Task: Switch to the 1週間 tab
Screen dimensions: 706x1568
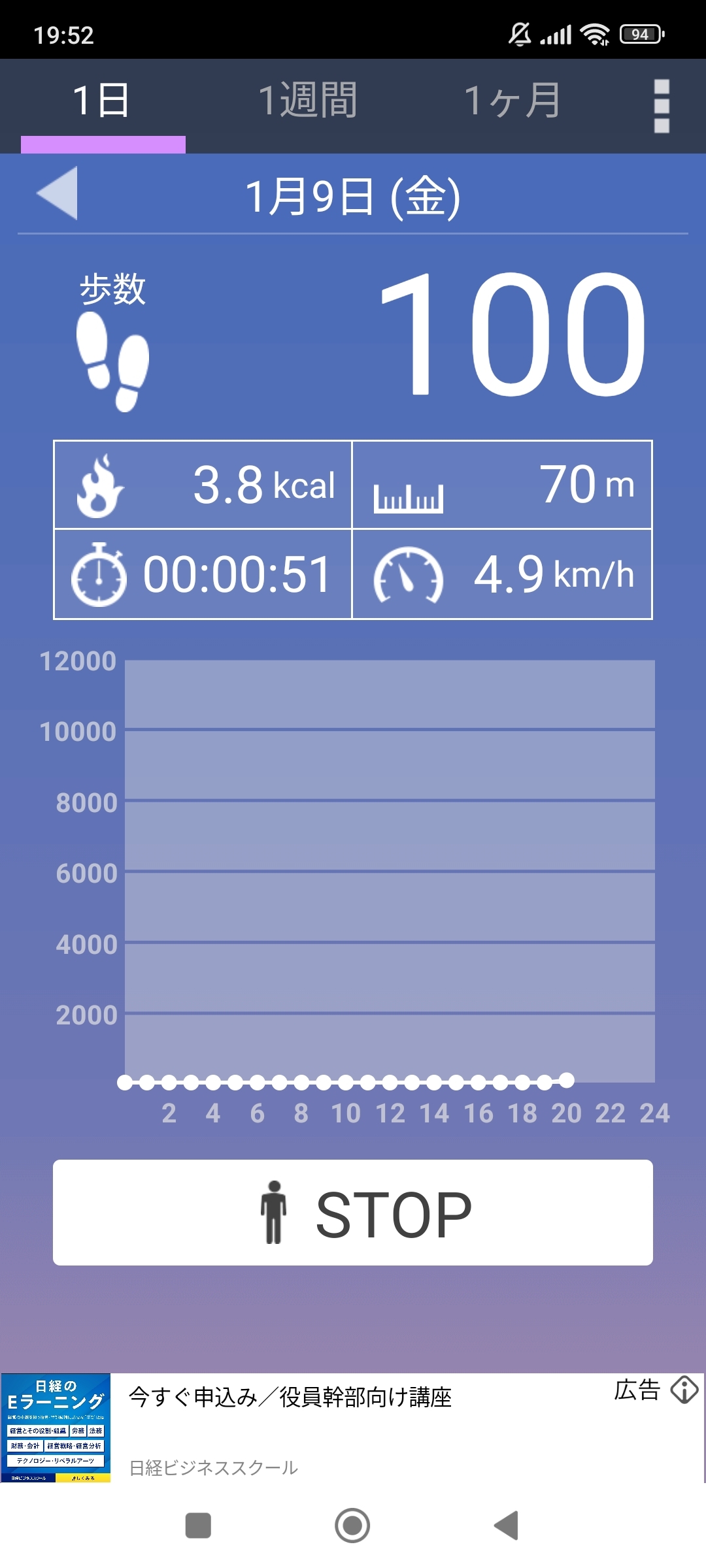Action: pyautogui.click(x=308, y=101)
